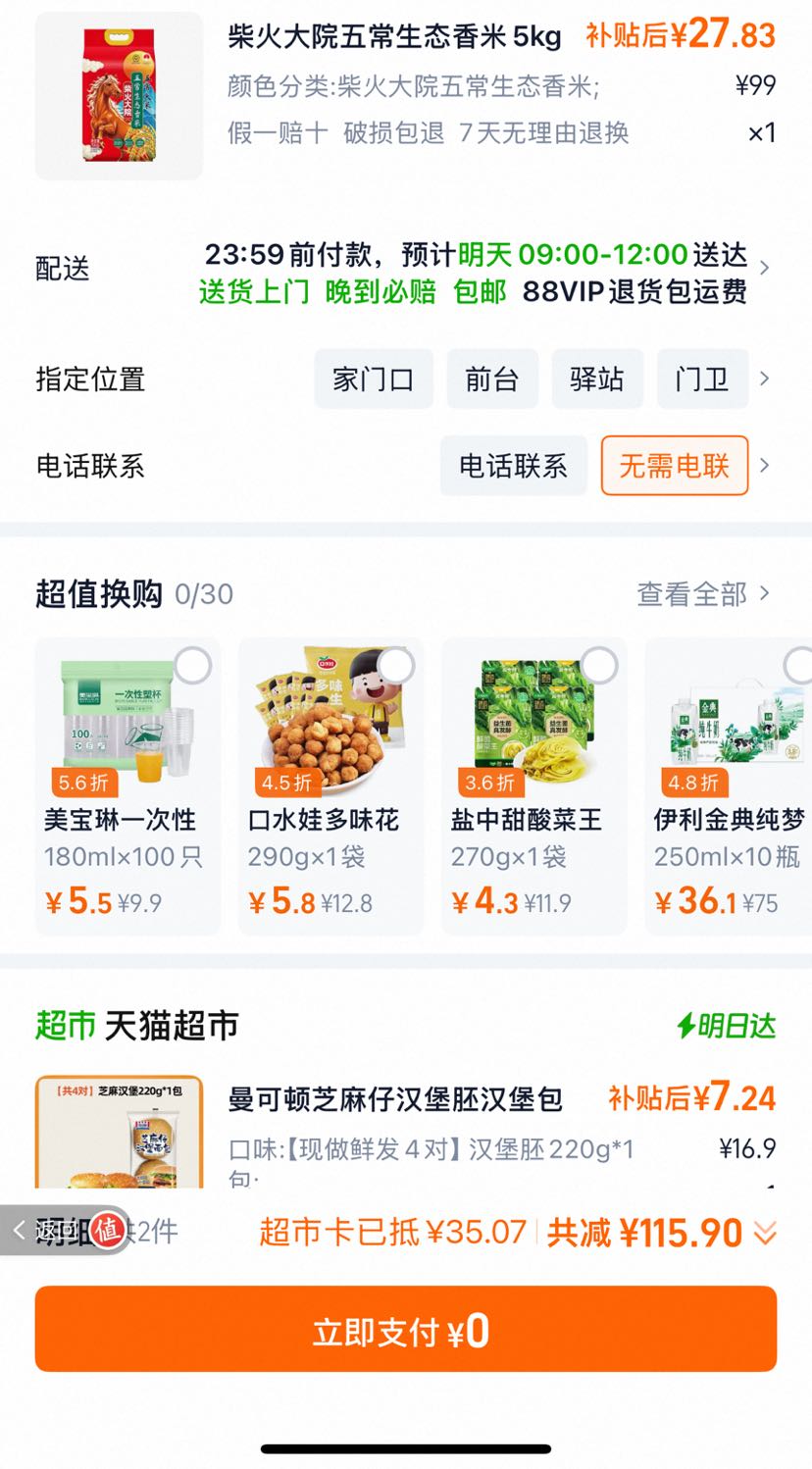
Task: Tick the circle on 盐中甜酸菜王
Action: [x=599, y=666]
